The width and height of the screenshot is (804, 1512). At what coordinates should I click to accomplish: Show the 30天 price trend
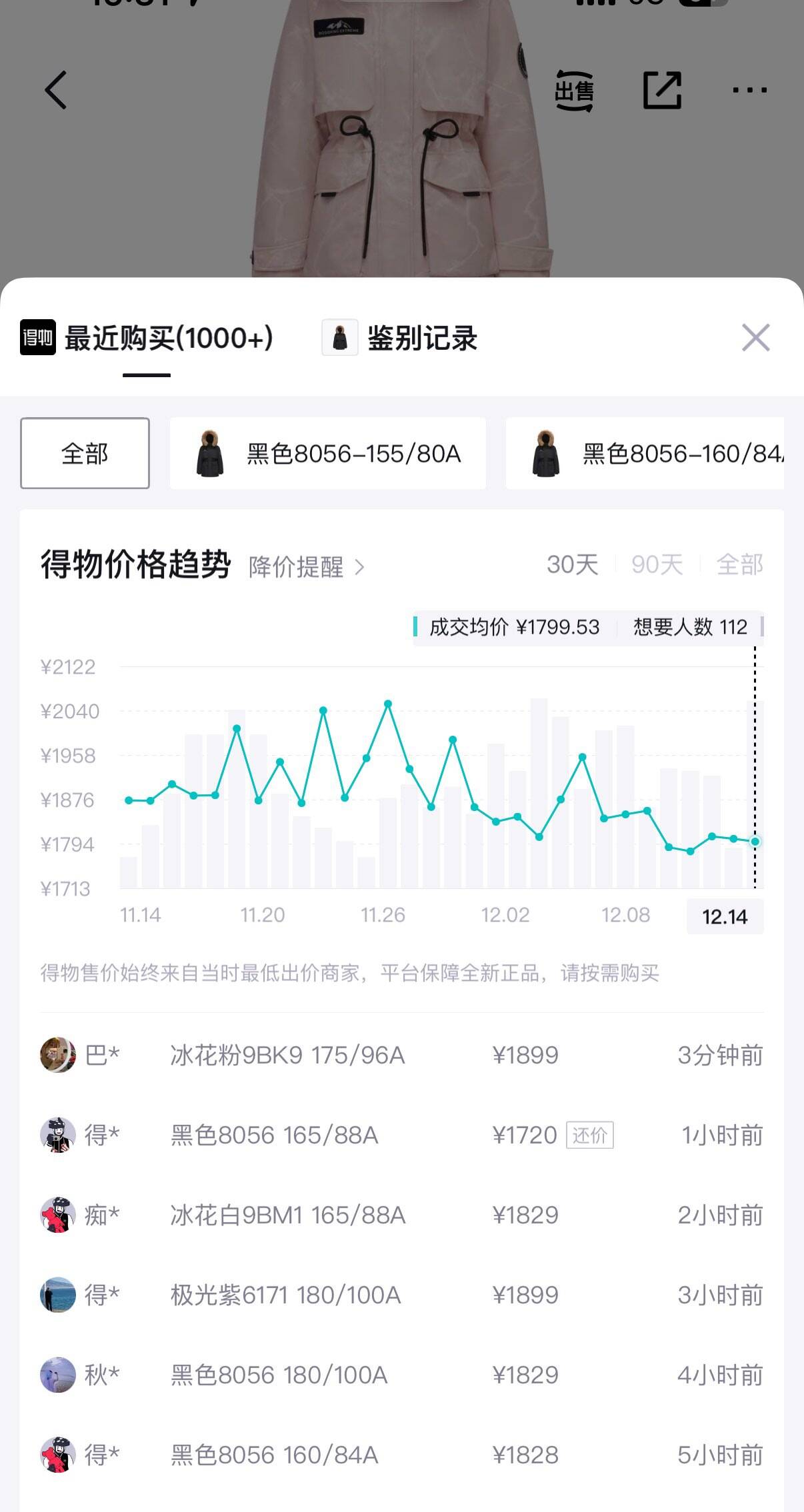[572, 564]
